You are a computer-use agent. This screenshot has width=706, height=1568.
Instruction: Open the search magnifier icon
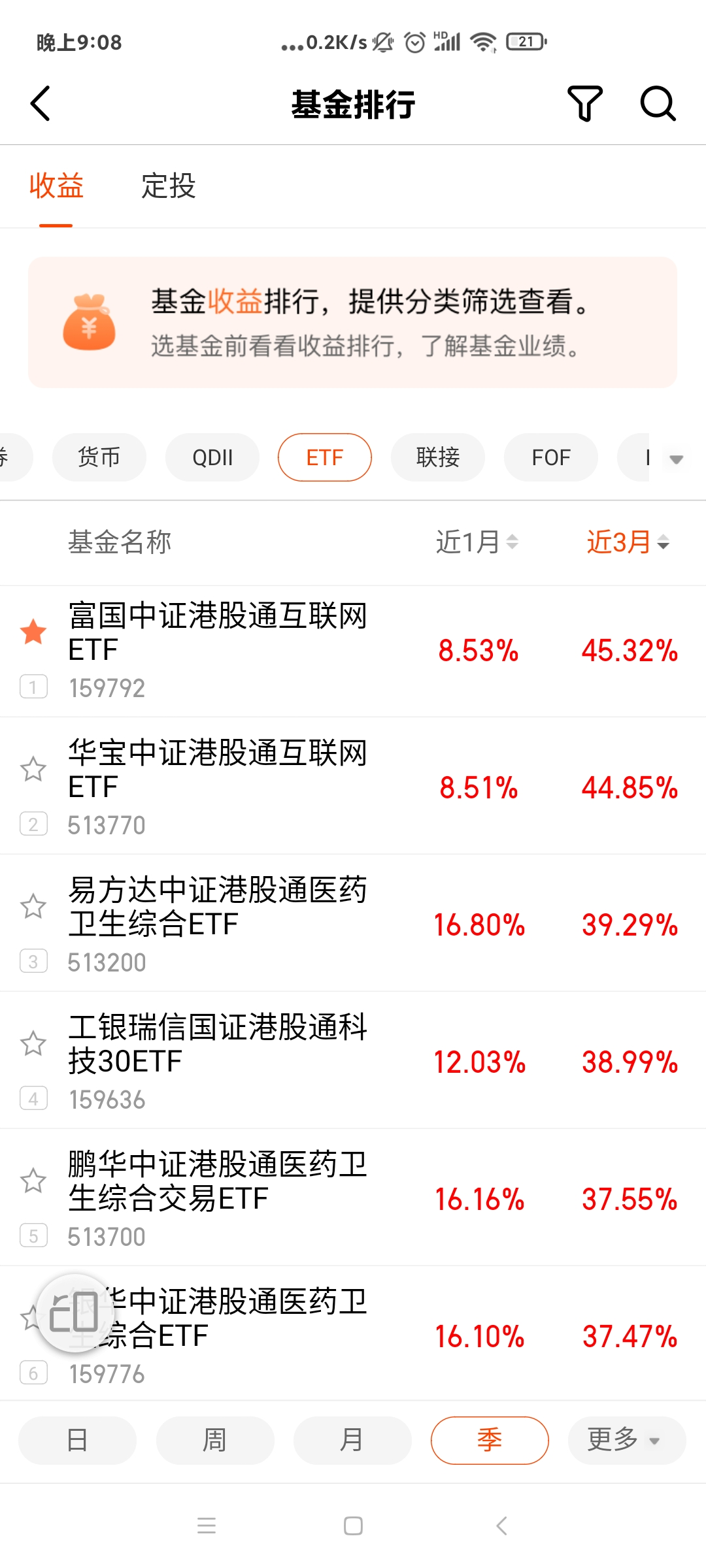pyautogui.click(x=657, y=104)
